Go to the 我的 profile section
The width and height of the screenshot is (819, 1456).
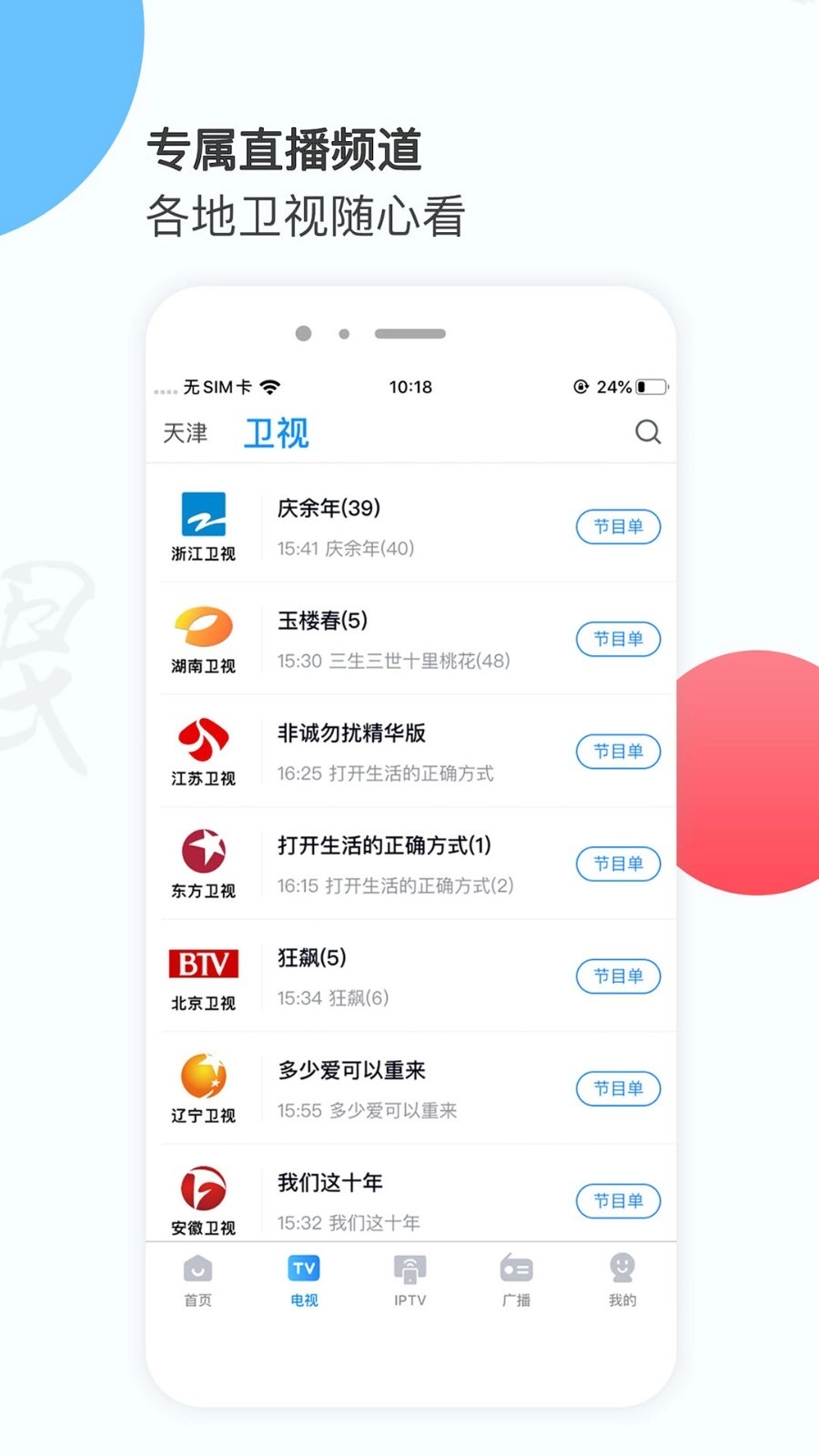(x=622, y=1279)
